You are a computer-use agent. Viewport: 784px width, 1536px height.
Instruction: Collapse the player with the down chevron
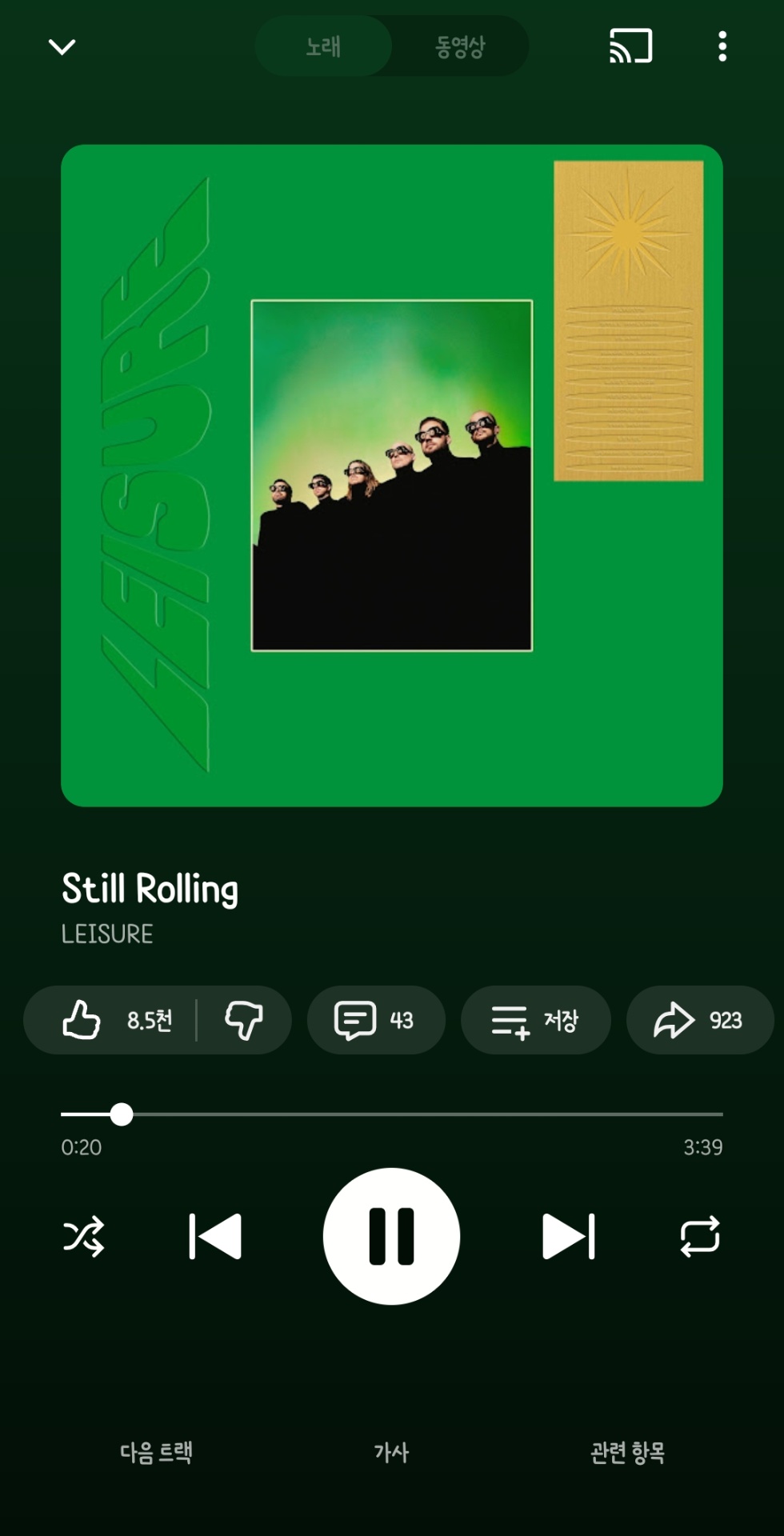62,47
